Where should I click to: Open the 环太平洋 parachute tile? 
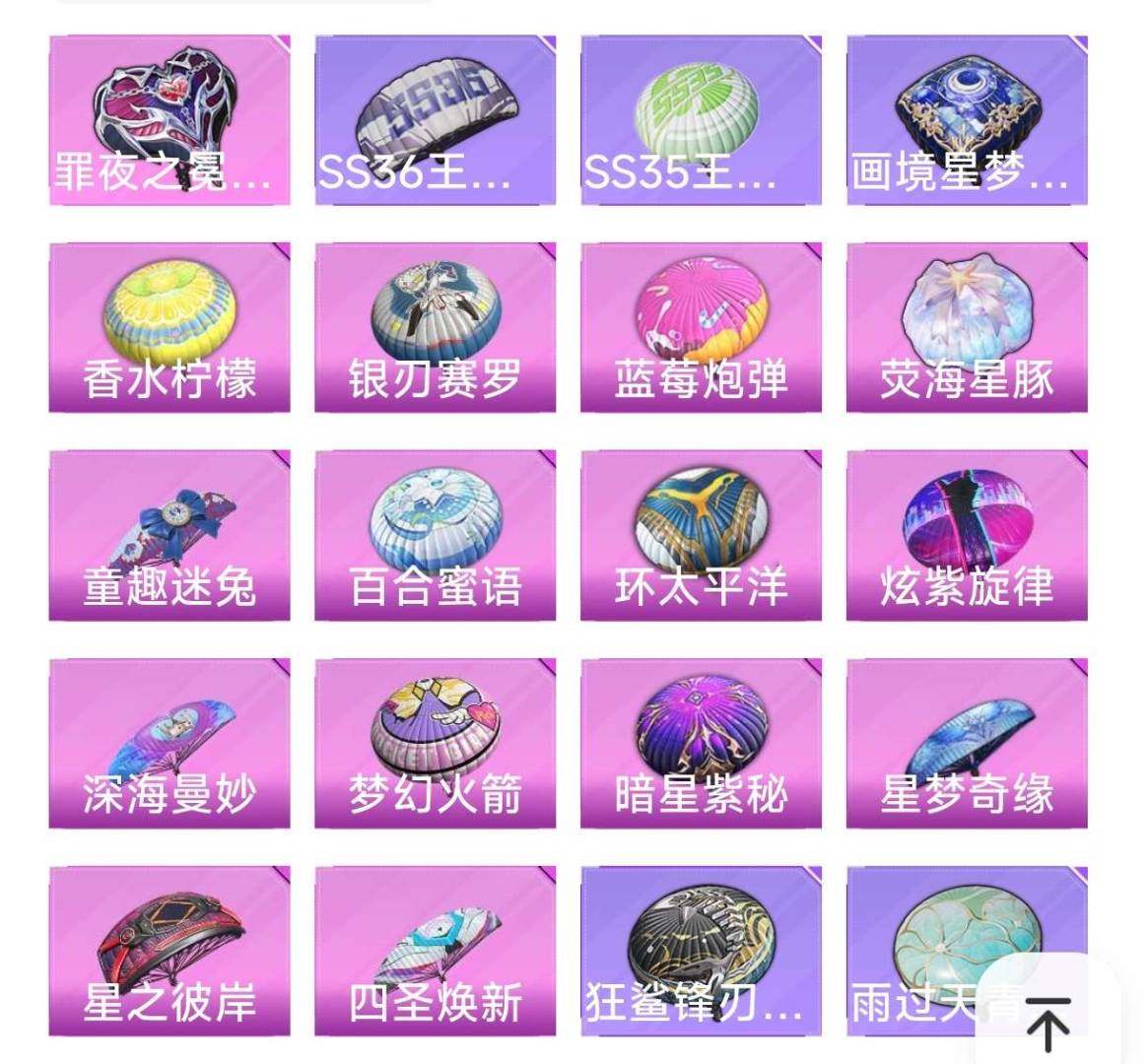click(x=701, y=535)
